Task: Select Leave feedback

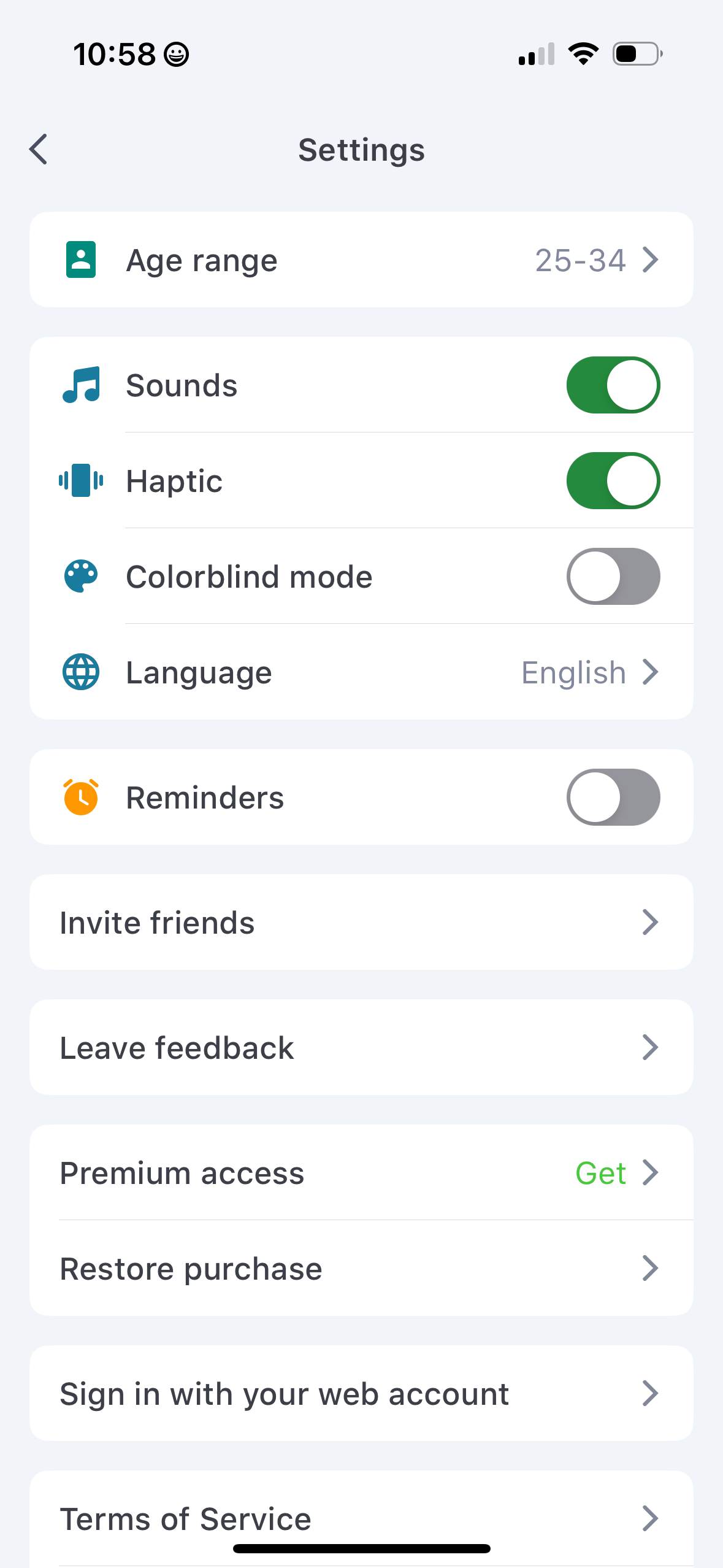Action: [361, 1047]
